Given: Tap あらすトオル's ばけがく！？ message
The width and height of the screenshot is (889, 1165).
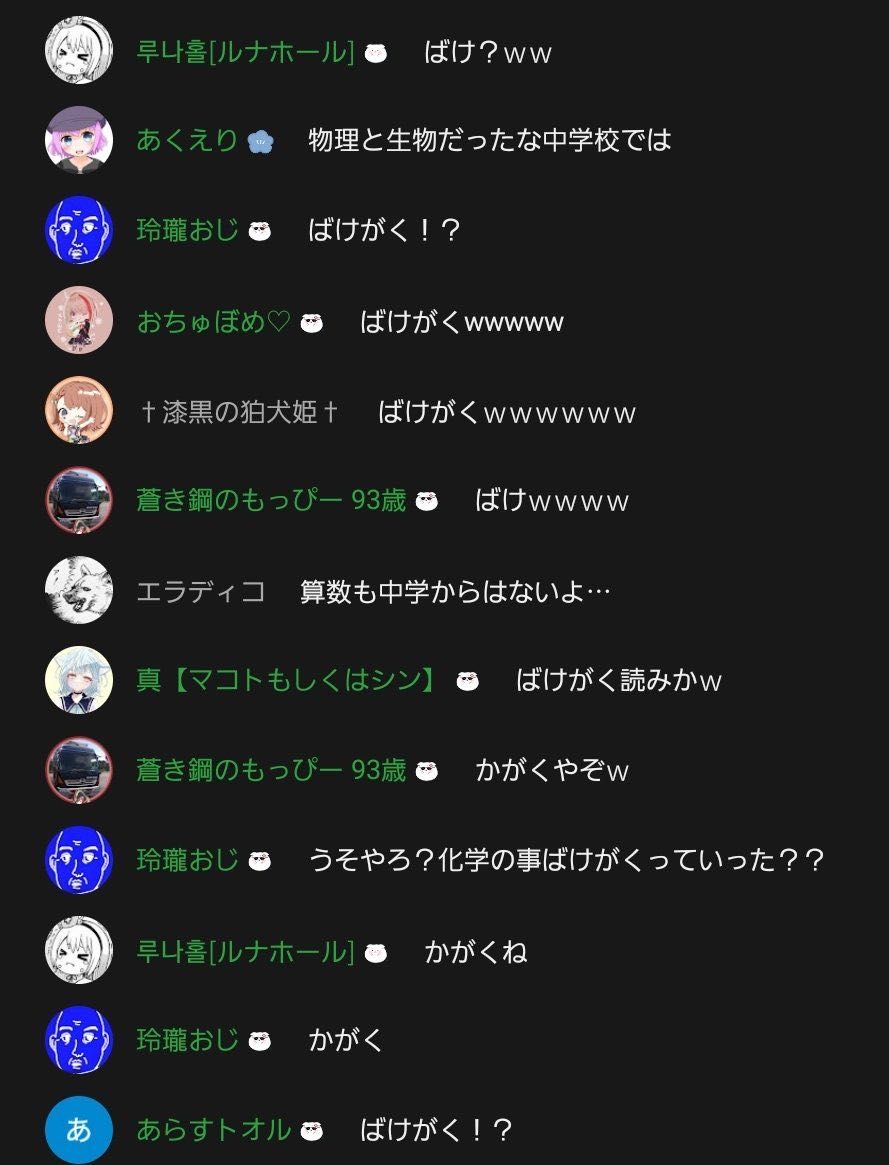Looking at the screenshot, I should (x=436, y=1131).
